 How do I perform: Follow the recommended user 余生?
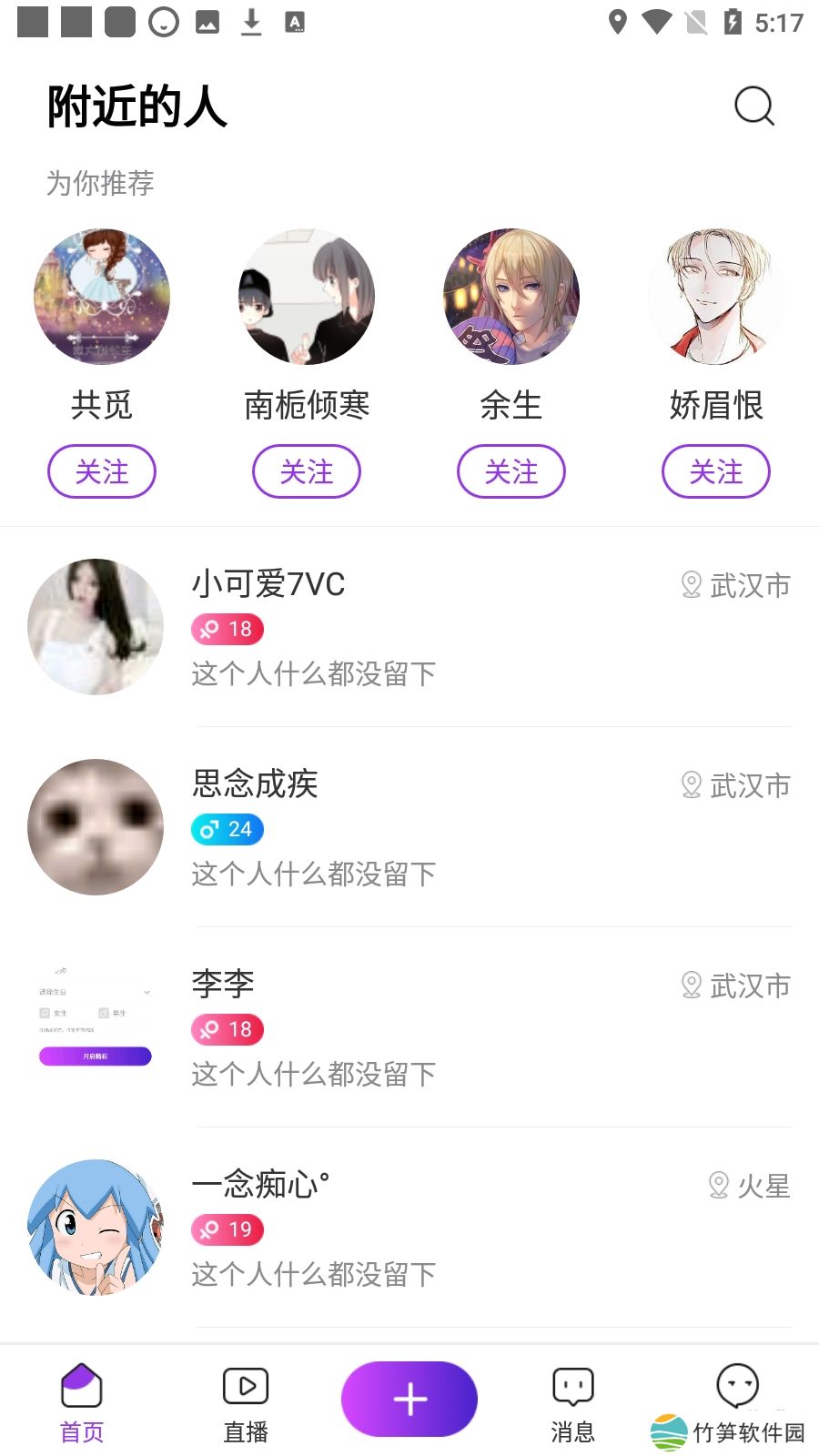coord(511,471)
